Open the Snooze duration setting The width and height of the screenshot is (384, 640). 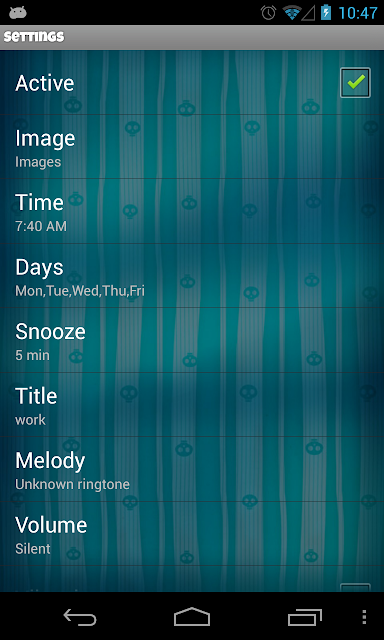click(192, 340)
